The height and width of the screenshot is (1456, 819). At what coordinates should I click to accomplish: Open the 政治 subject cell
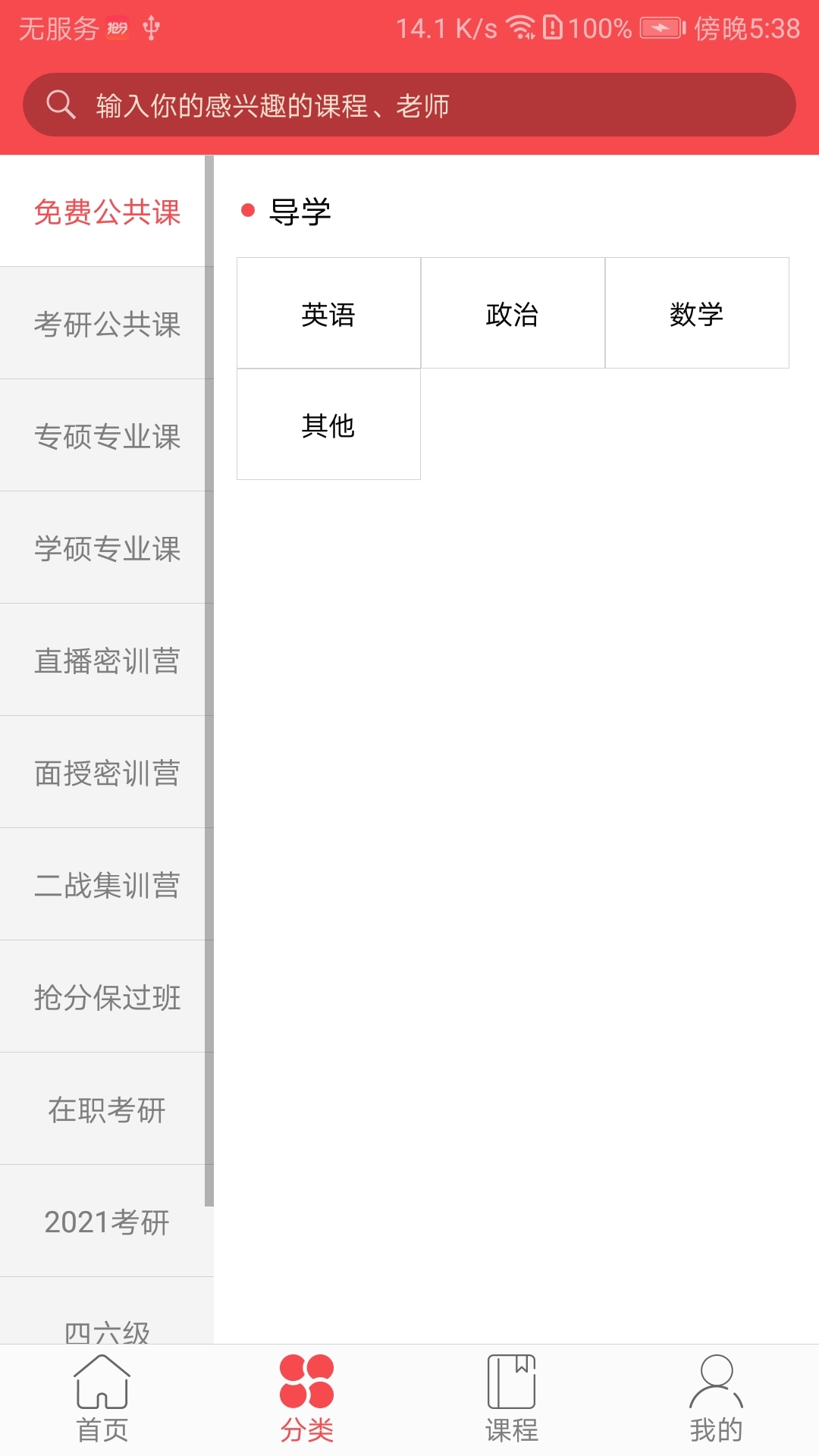513,313
